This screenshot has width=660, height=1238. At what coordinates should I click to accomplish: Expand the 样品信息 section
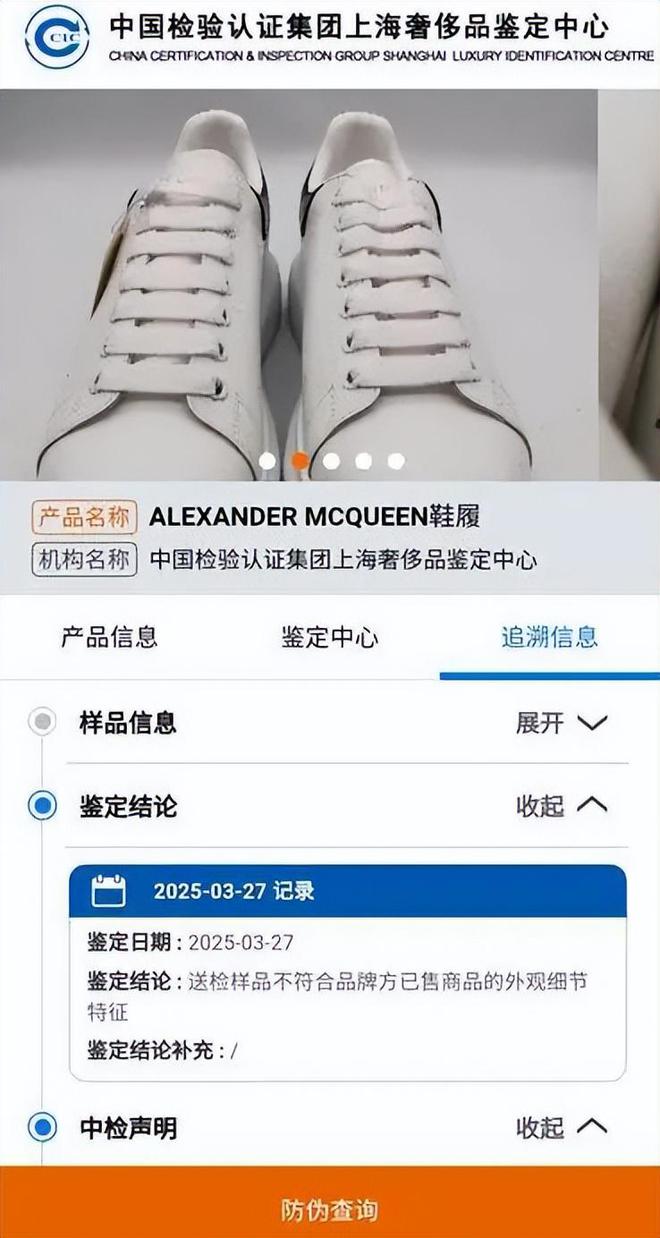561,723
